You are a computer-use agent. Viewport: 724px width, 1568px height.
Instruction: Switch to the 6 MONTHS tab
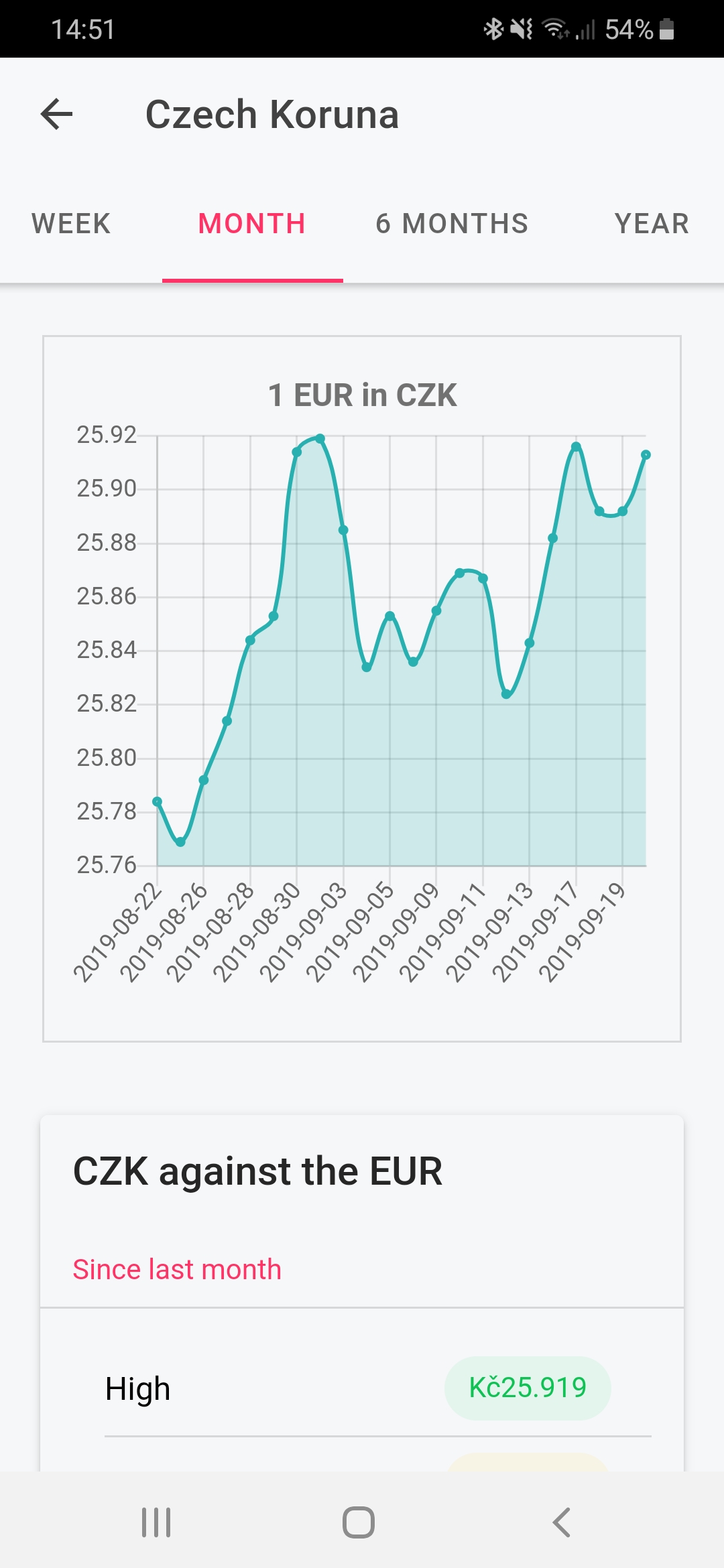[x=452, y=223]
